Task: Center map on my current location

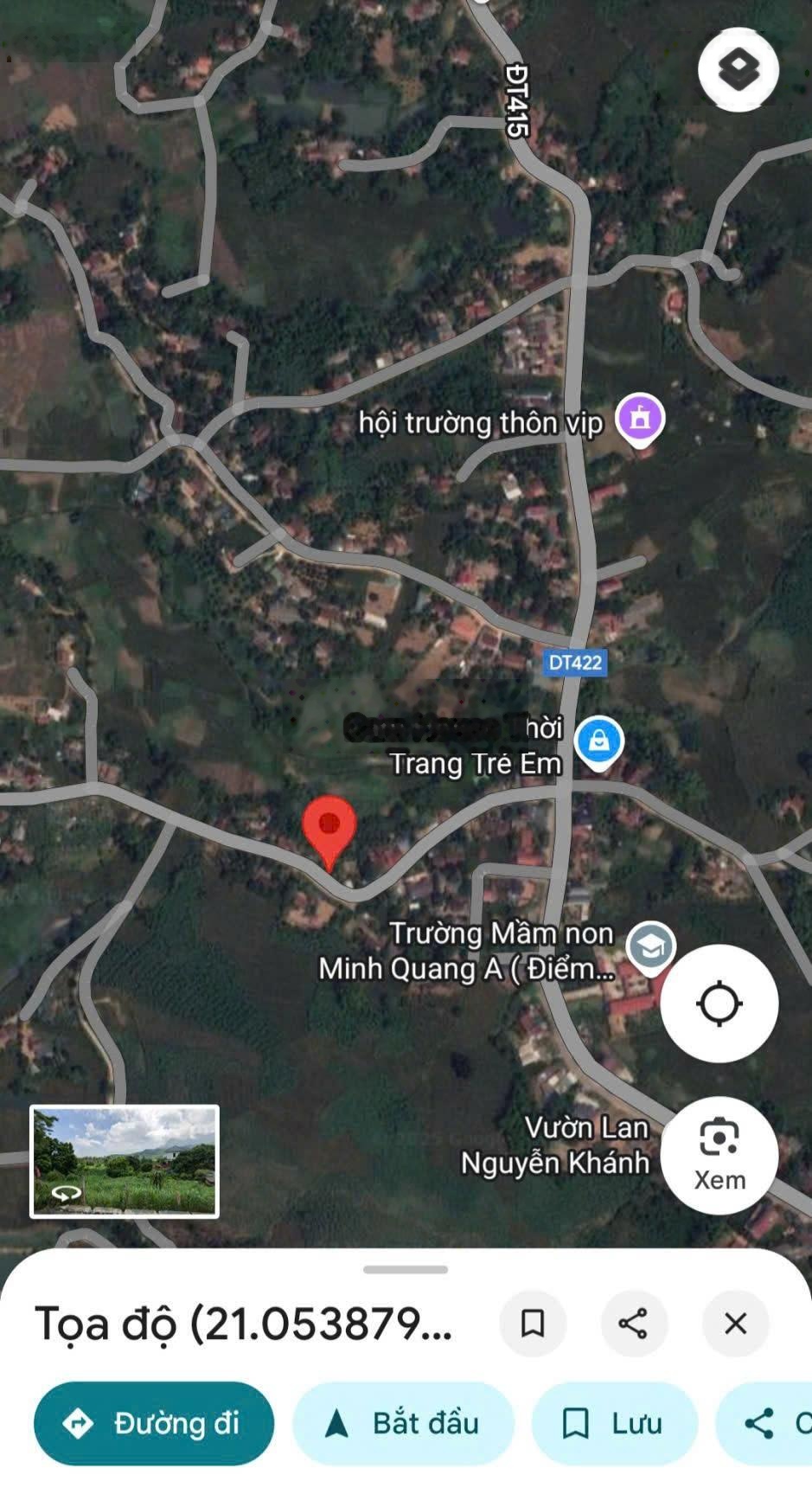Action: point(719,1004)
